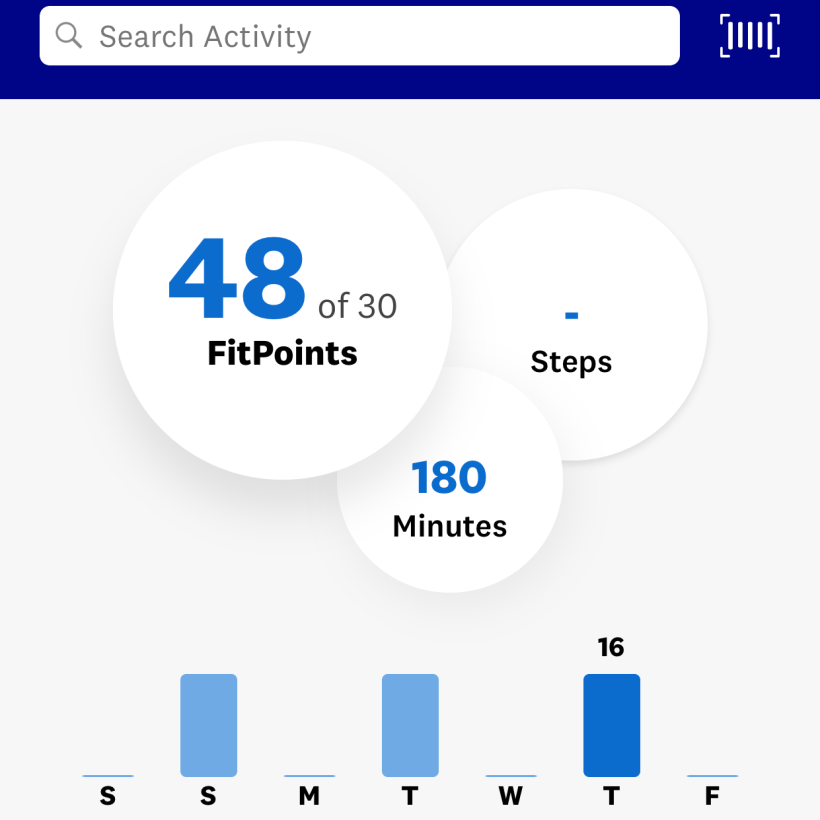Open the barcode scanner

coord(749,36)
